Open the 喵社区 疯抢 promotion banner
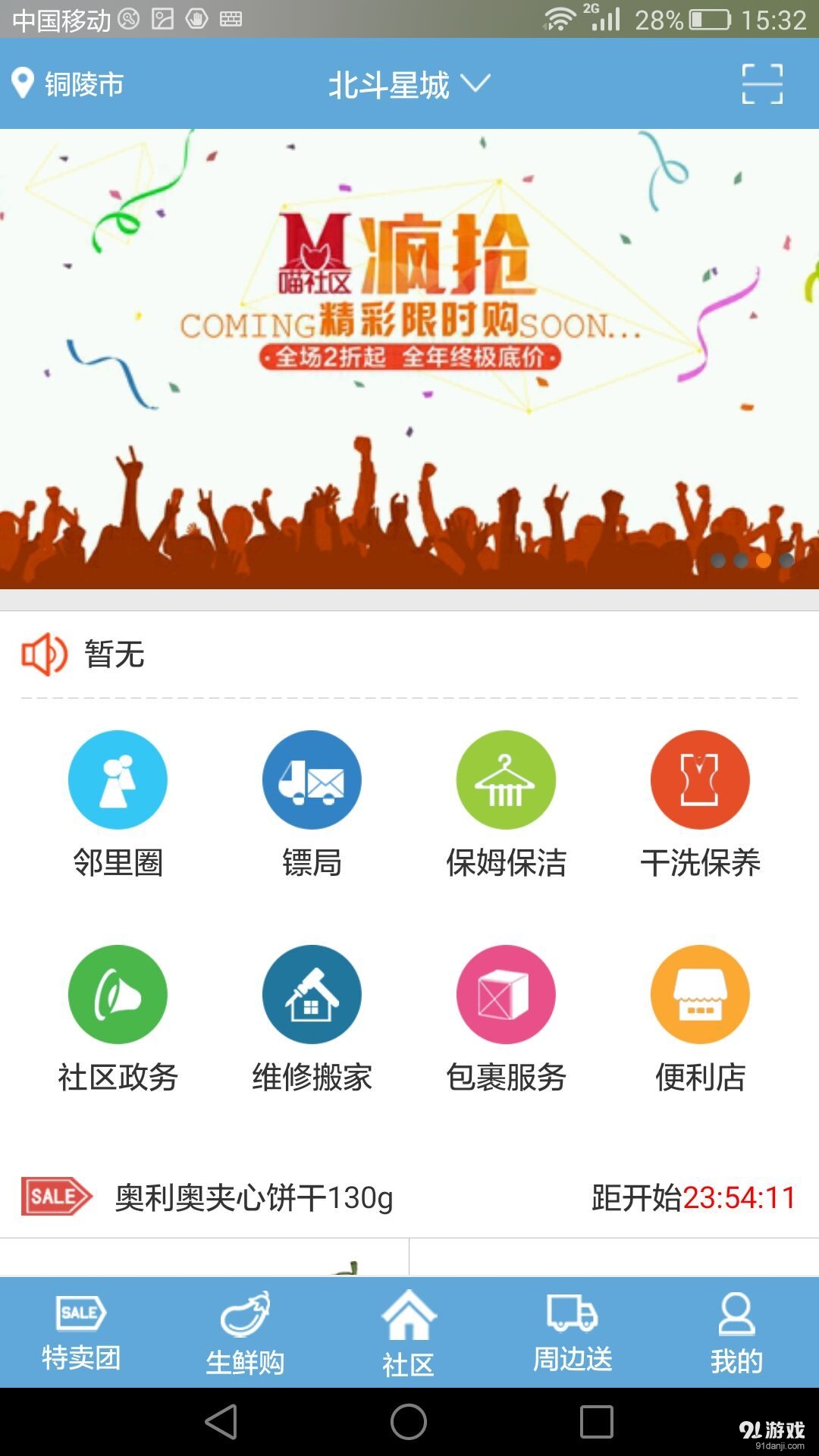The image size is (819, 1456). pos(409,356)
